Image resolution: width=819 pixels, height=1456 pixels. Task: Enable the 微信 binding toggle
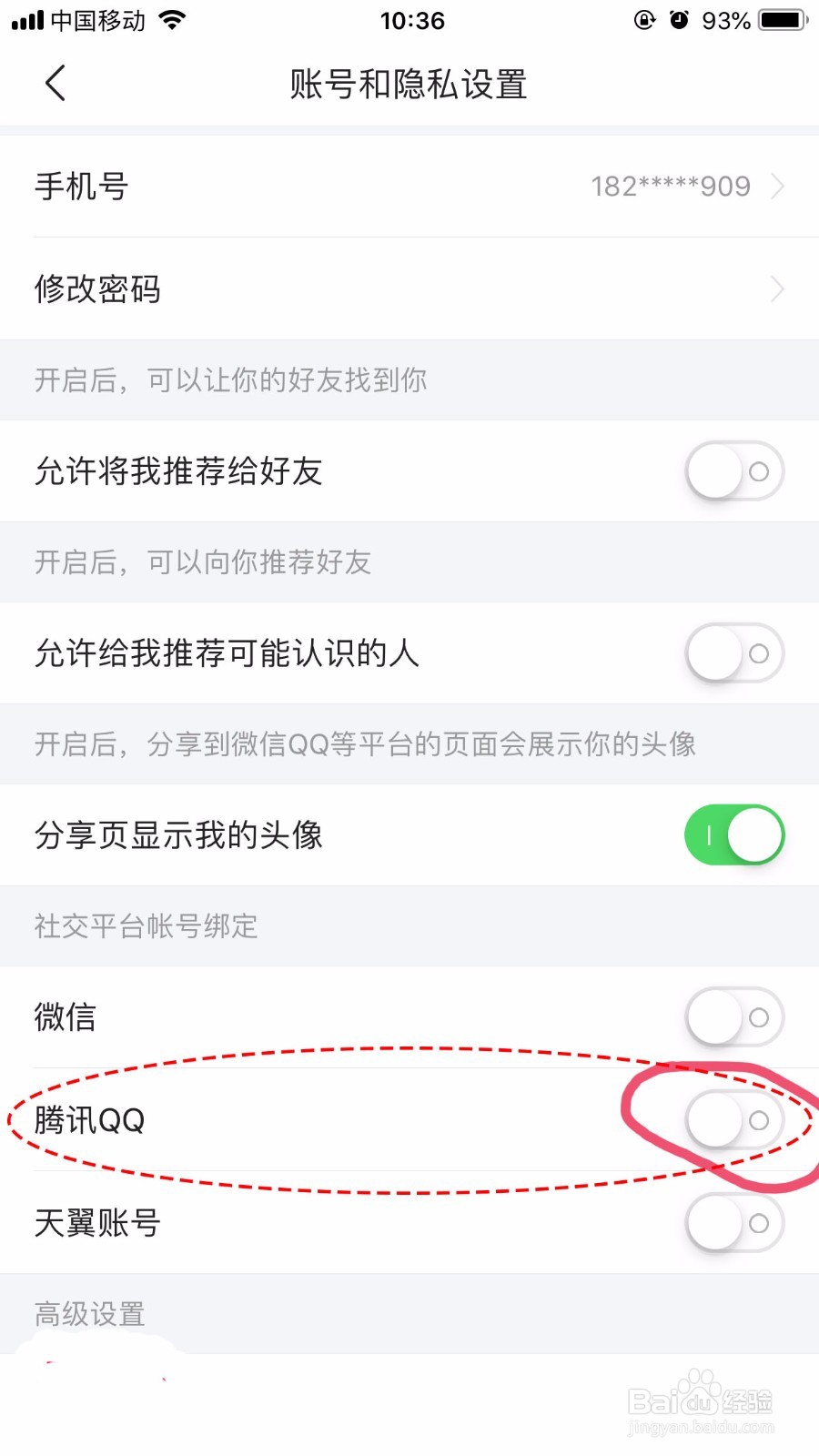pos(733,1017)
